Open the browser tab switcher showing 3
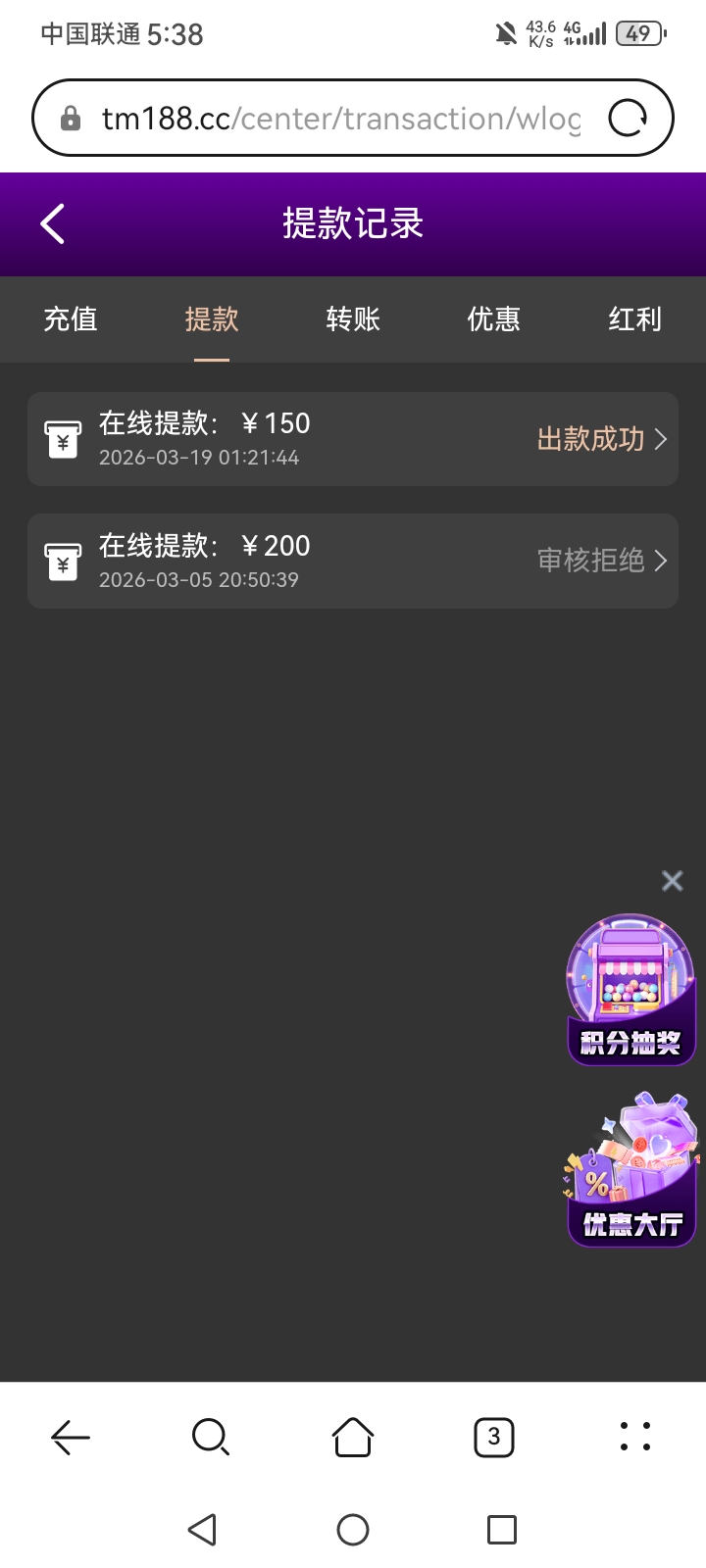The image size is (706, 1568). [493, 1437]
